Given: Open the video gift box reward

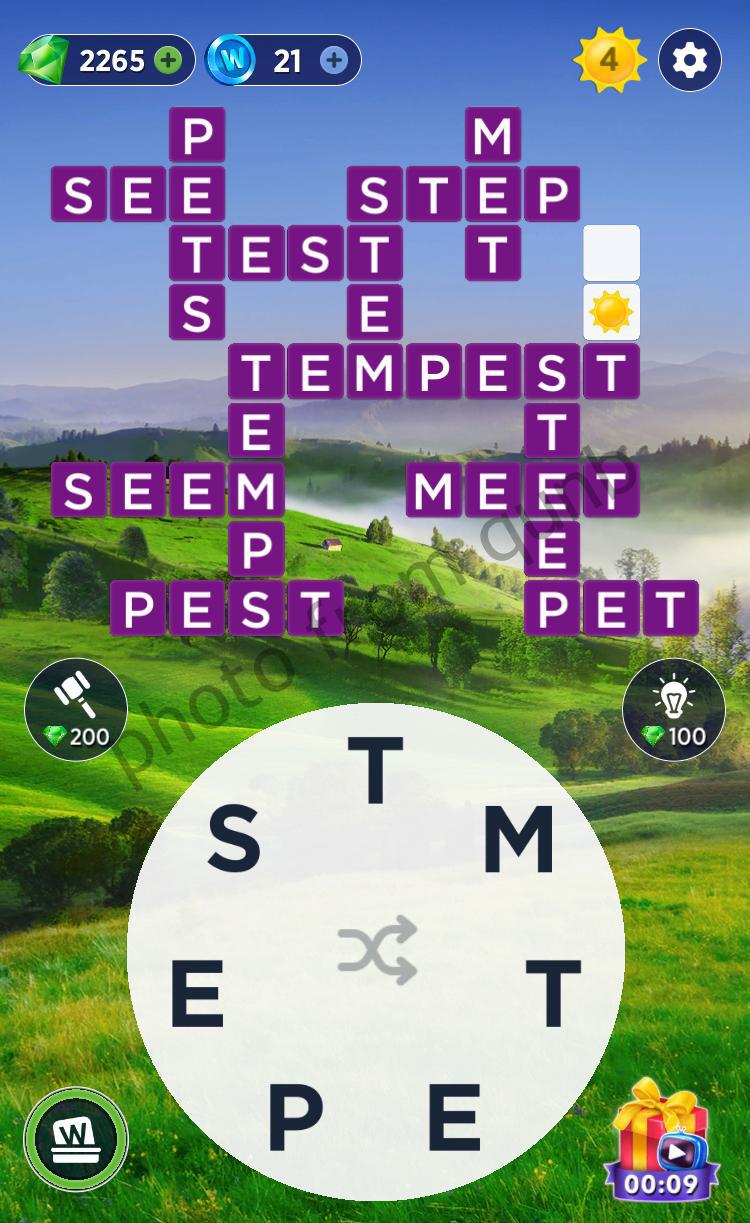Looking at the screenshot, I should pyautogui.click(x=661, y=1140).
